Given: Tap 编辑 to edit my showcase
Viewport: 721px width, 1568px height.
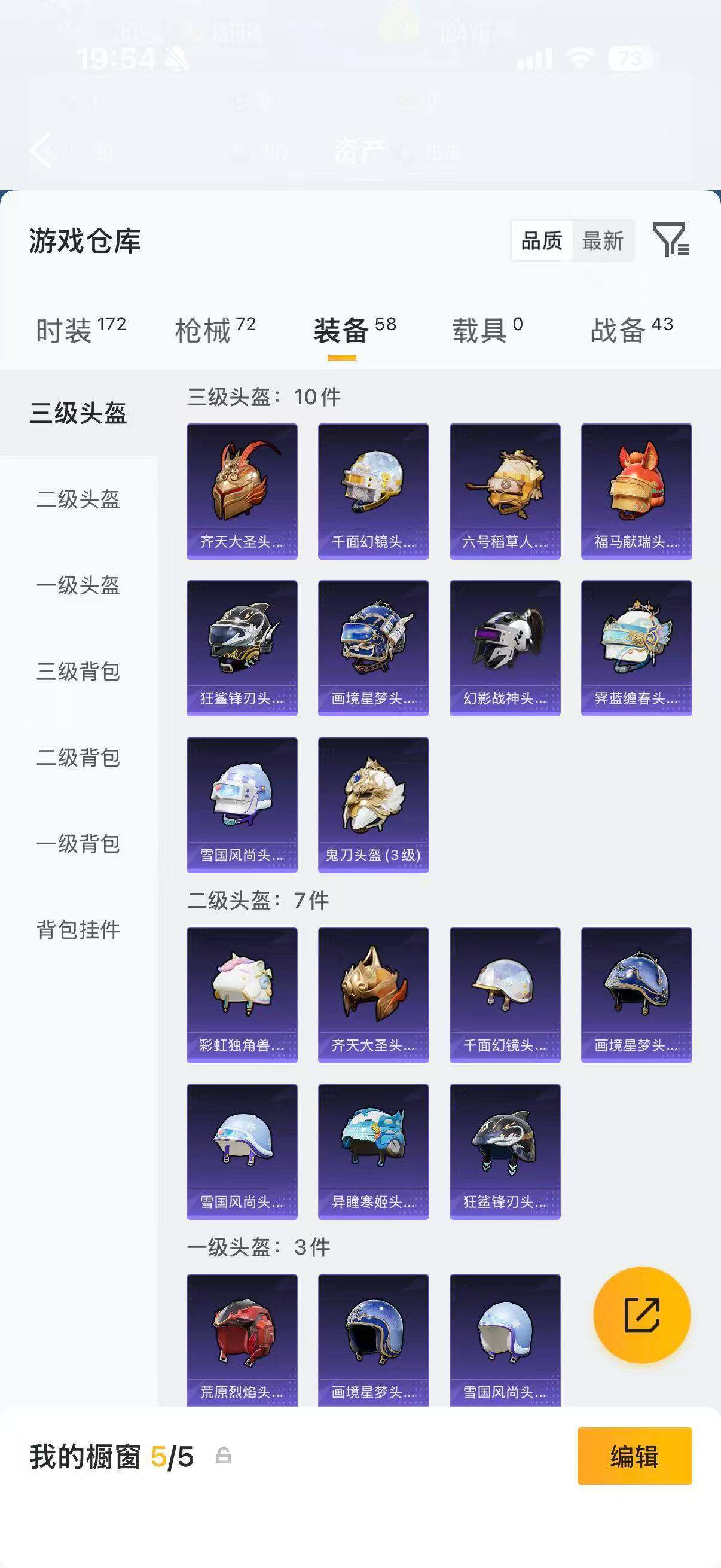Looking at the screenshot, I should point(634,1456).
